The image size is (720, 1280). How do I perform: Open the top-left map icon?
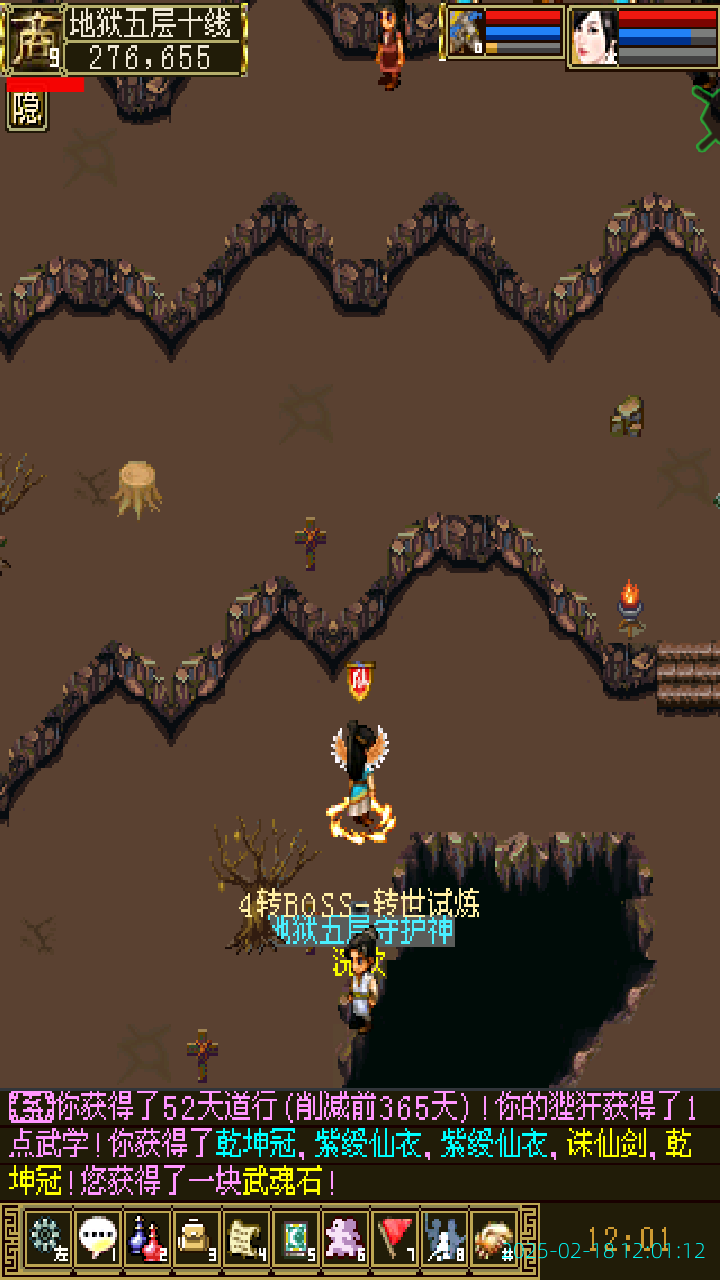(x=34, y=38)
